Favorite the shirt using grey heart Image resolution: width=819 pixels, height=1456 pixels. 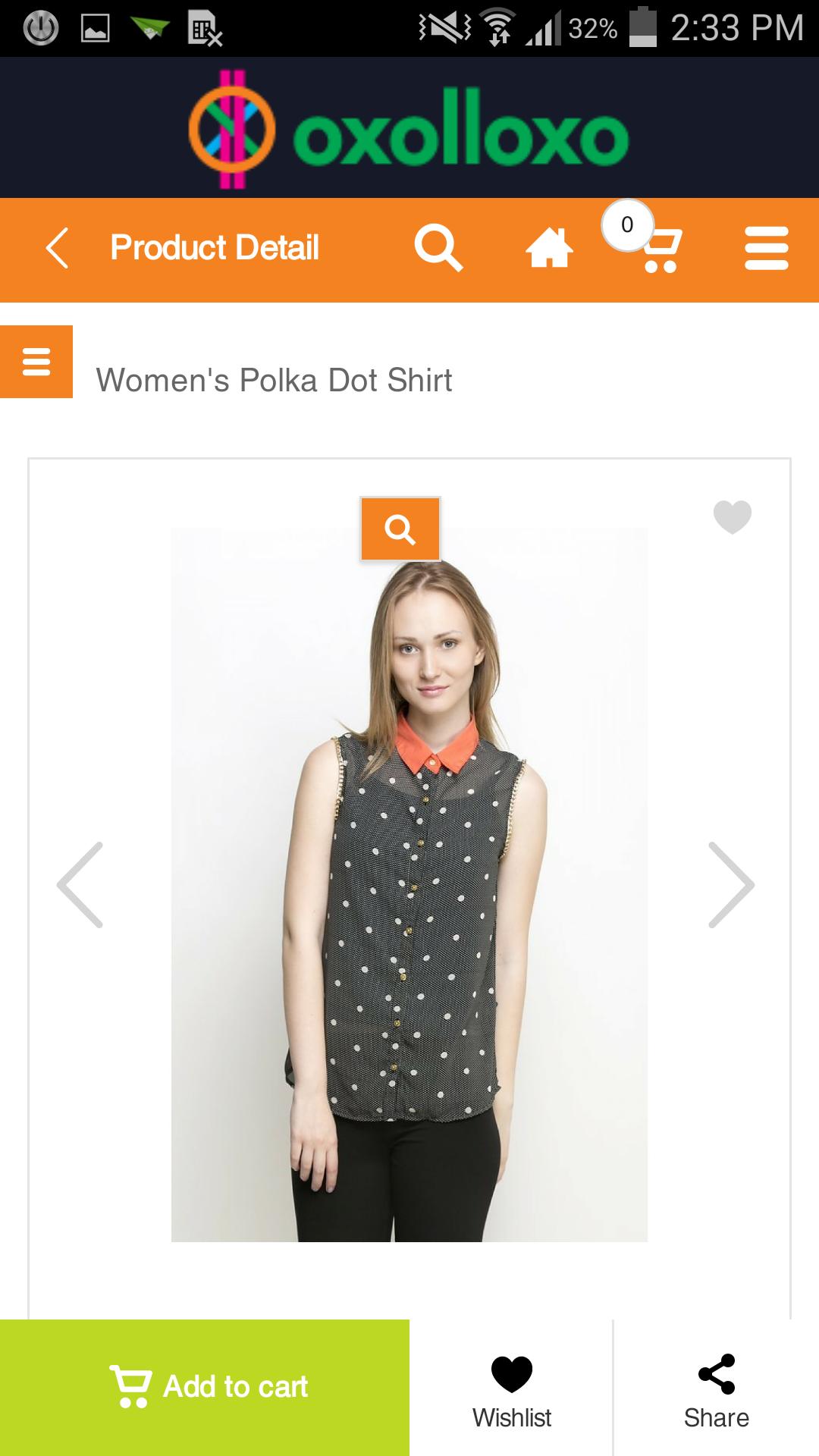(732, 517)
